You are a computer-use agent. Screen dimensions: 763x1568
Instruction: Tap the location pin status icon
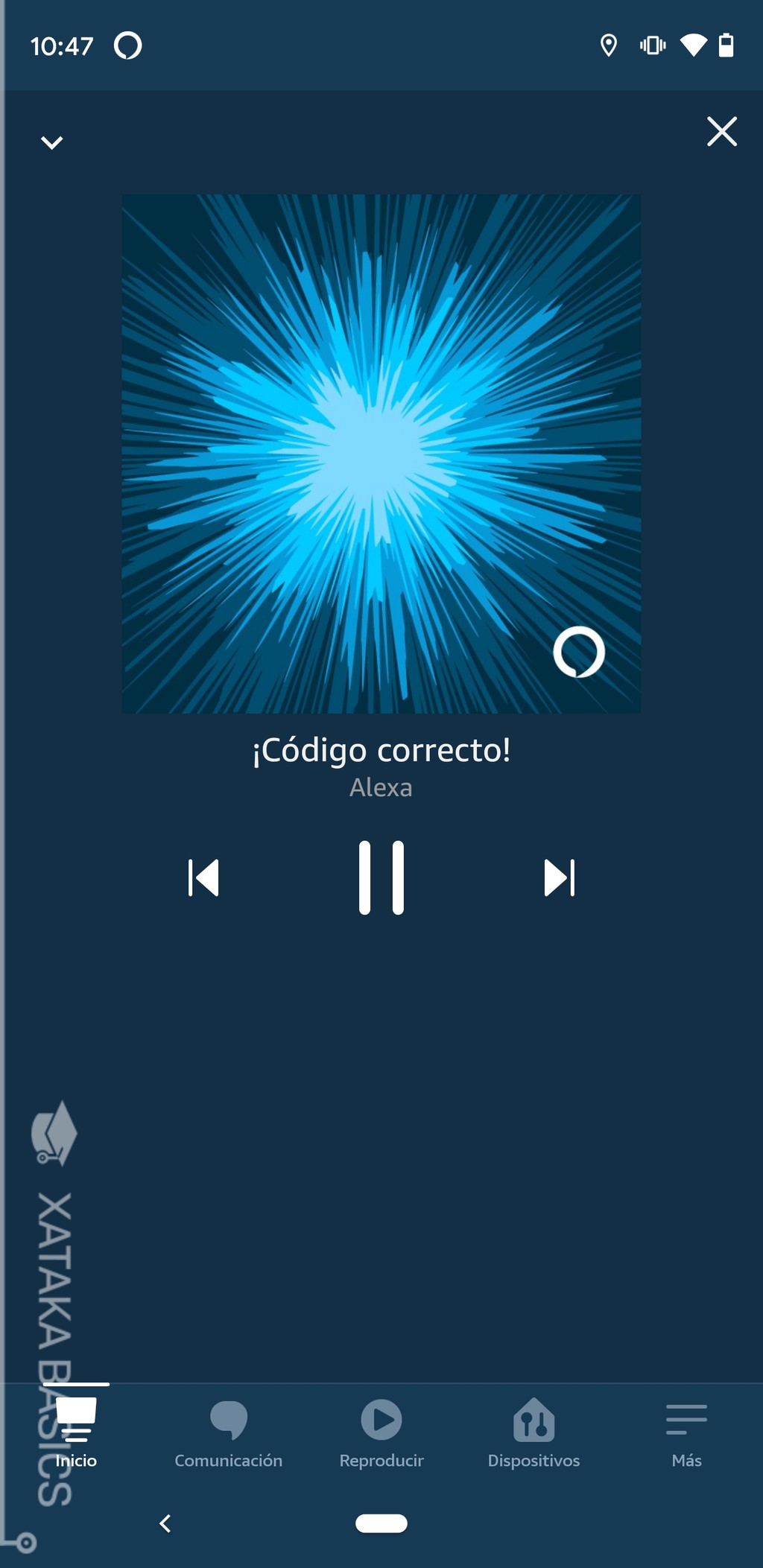coord(609,45)
